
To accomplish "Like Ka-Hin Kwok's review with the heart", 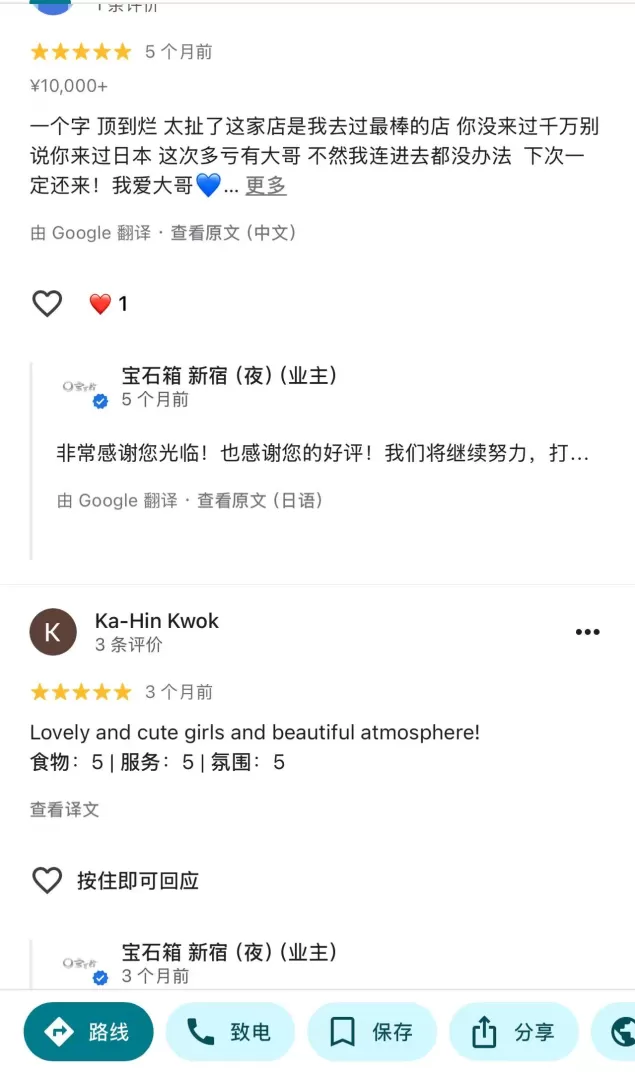I will pyautogui.click(x=47, y=880).
